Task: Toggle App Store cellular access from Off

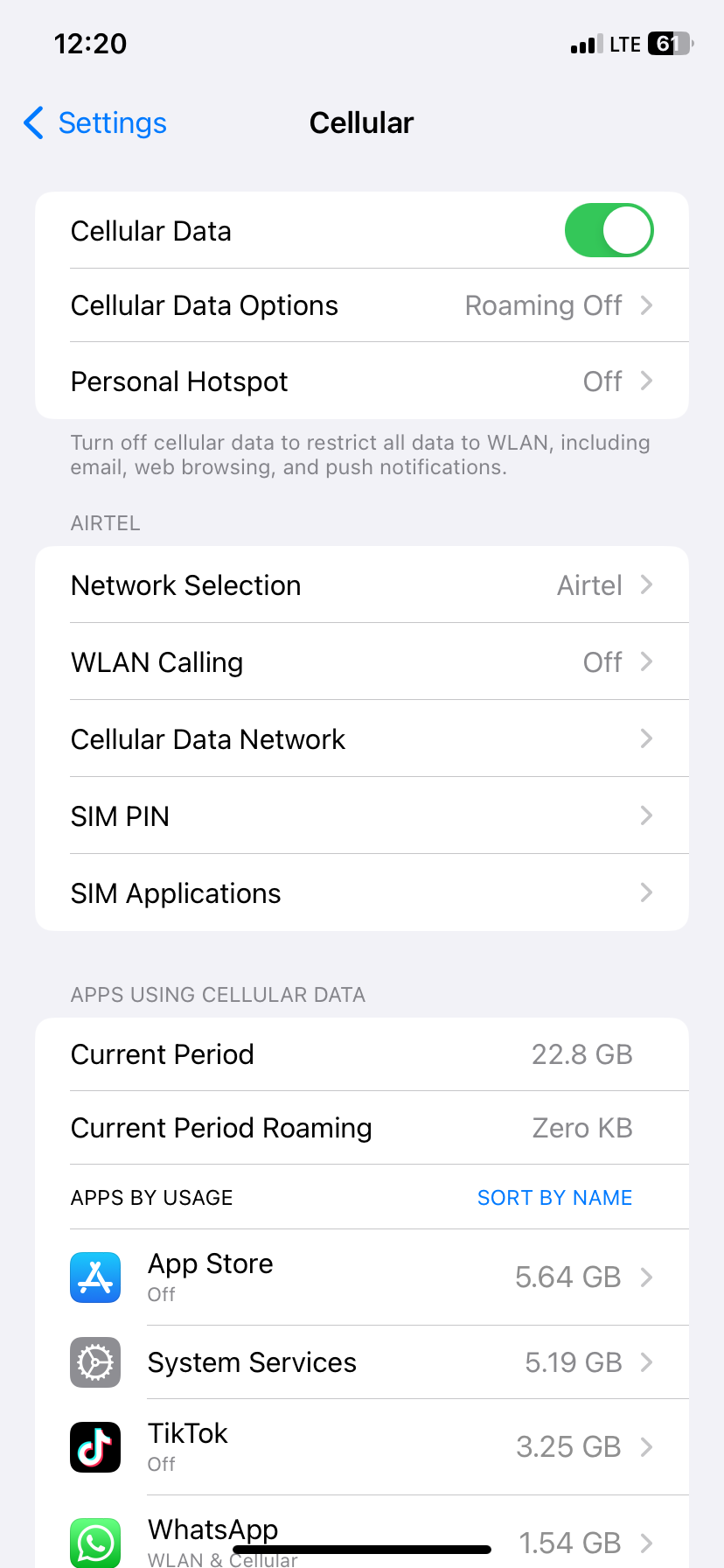Action: coord(161,1294)
